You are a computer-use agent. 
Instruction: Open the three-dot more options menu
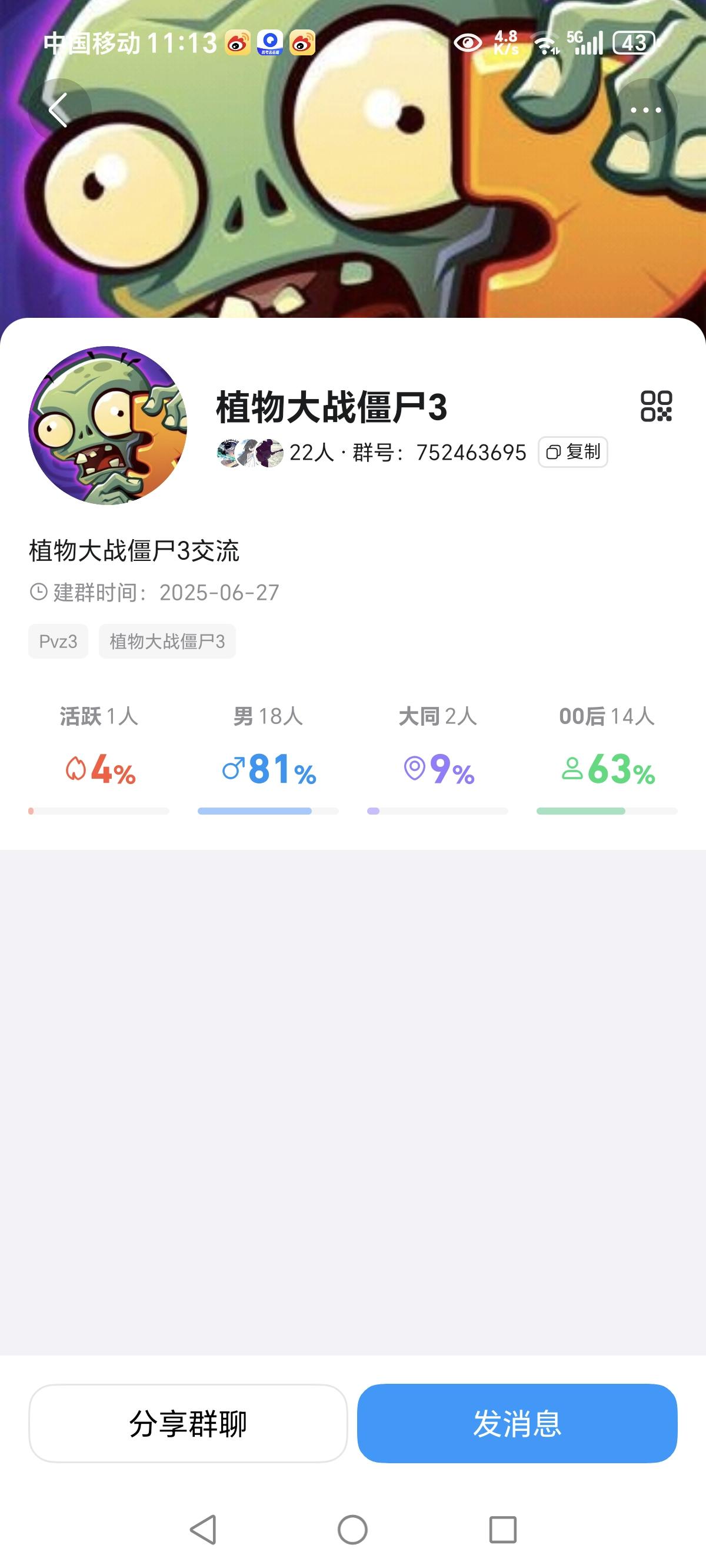[x=646, y=110]
